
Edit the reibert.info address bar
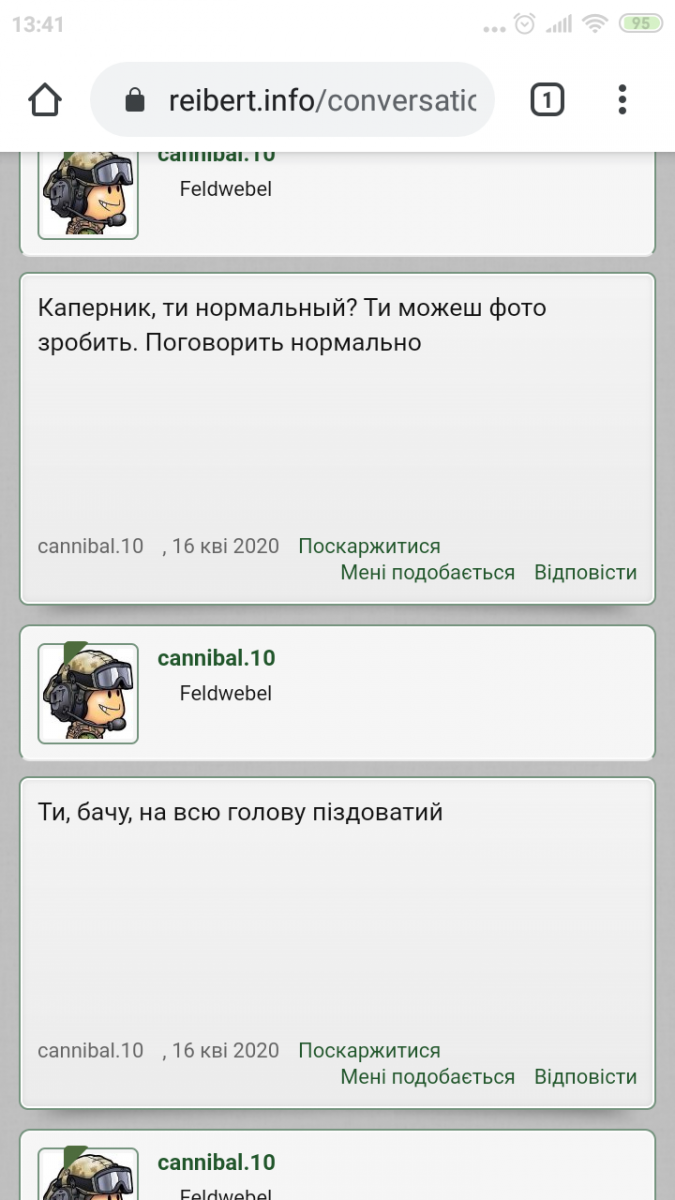tap(322, 100)
